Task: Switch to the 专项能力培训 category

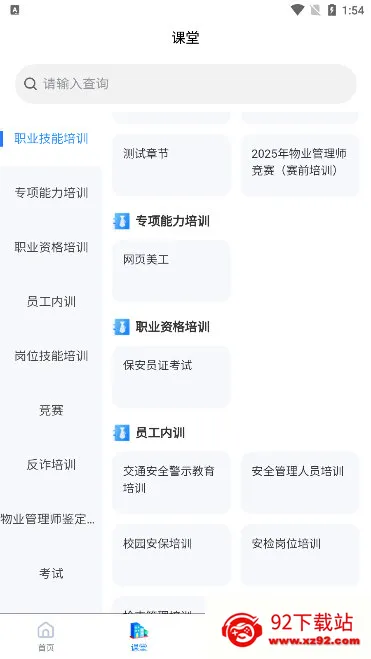Action: [51, 193]
